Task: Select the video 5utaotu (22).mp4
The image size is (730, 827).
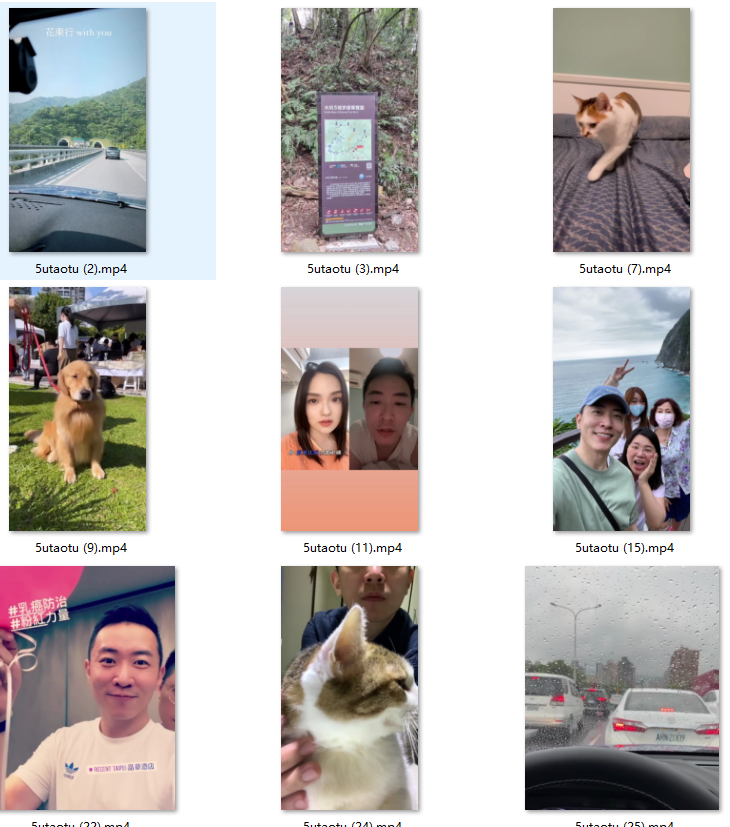Action: (87, 688)
